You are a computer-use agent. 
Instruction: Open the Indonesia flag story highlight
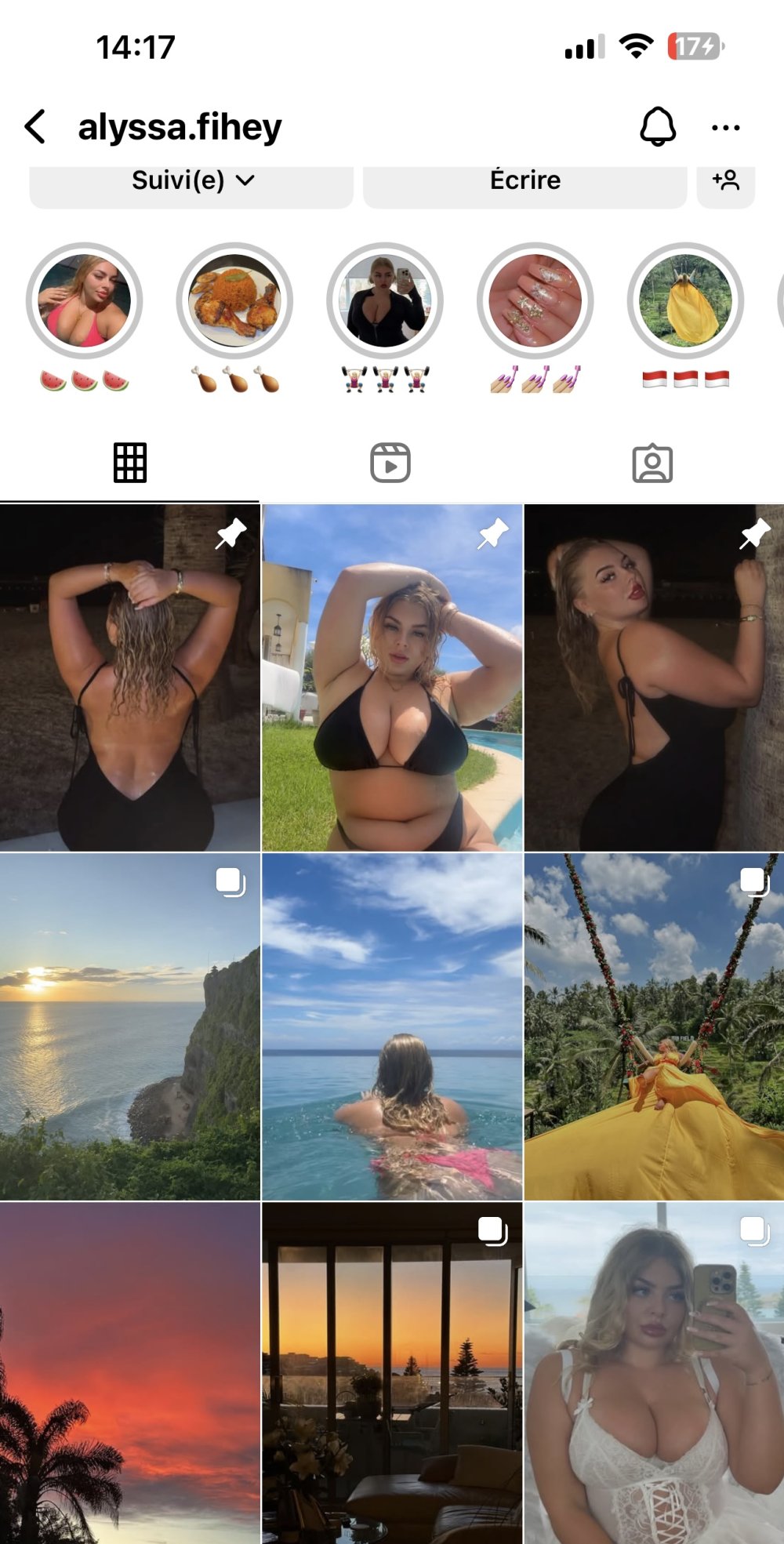685,301
